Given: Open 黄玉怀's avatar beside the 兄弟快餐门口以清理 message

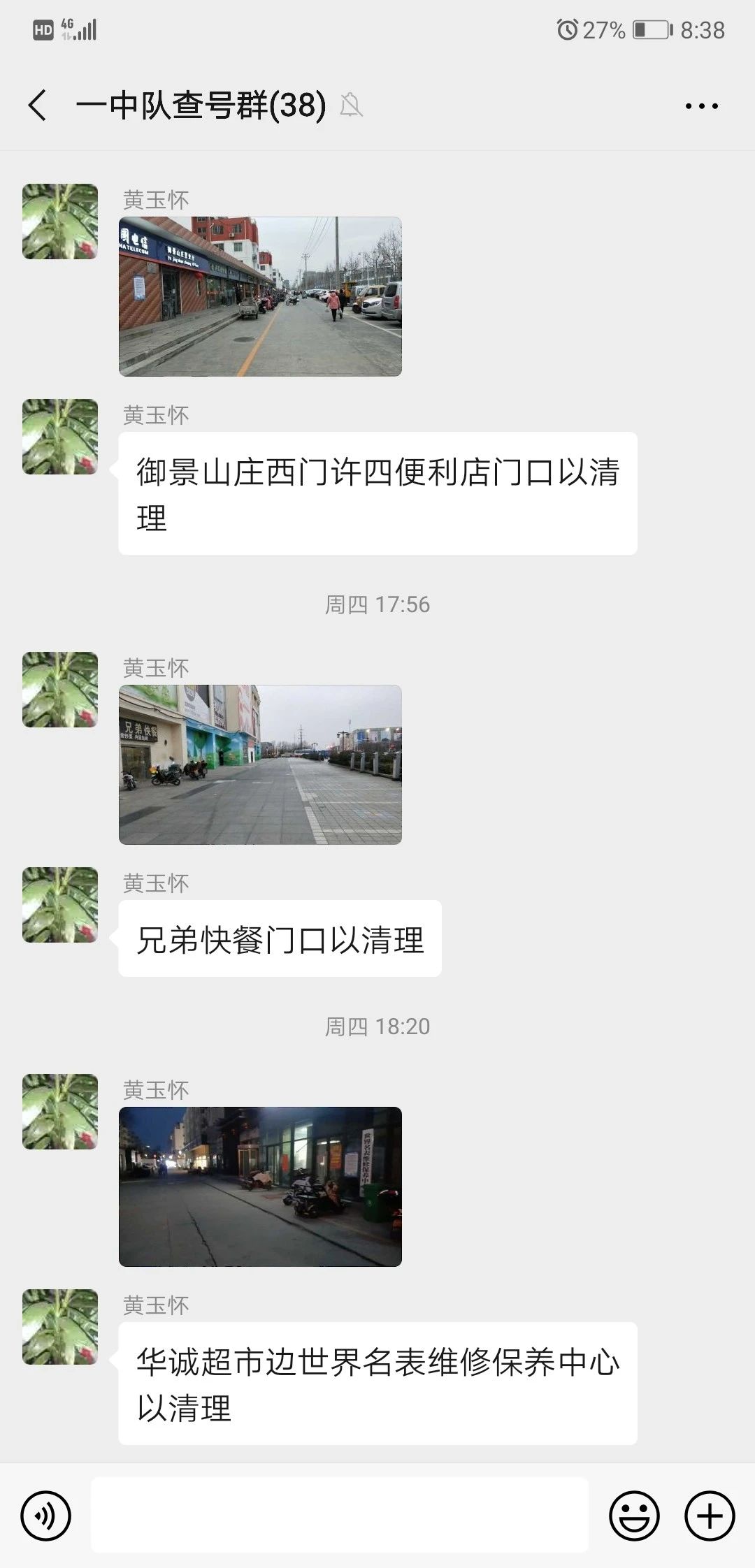Looking at the screenshot, I should pyautogui.click(x=60, y=905).
